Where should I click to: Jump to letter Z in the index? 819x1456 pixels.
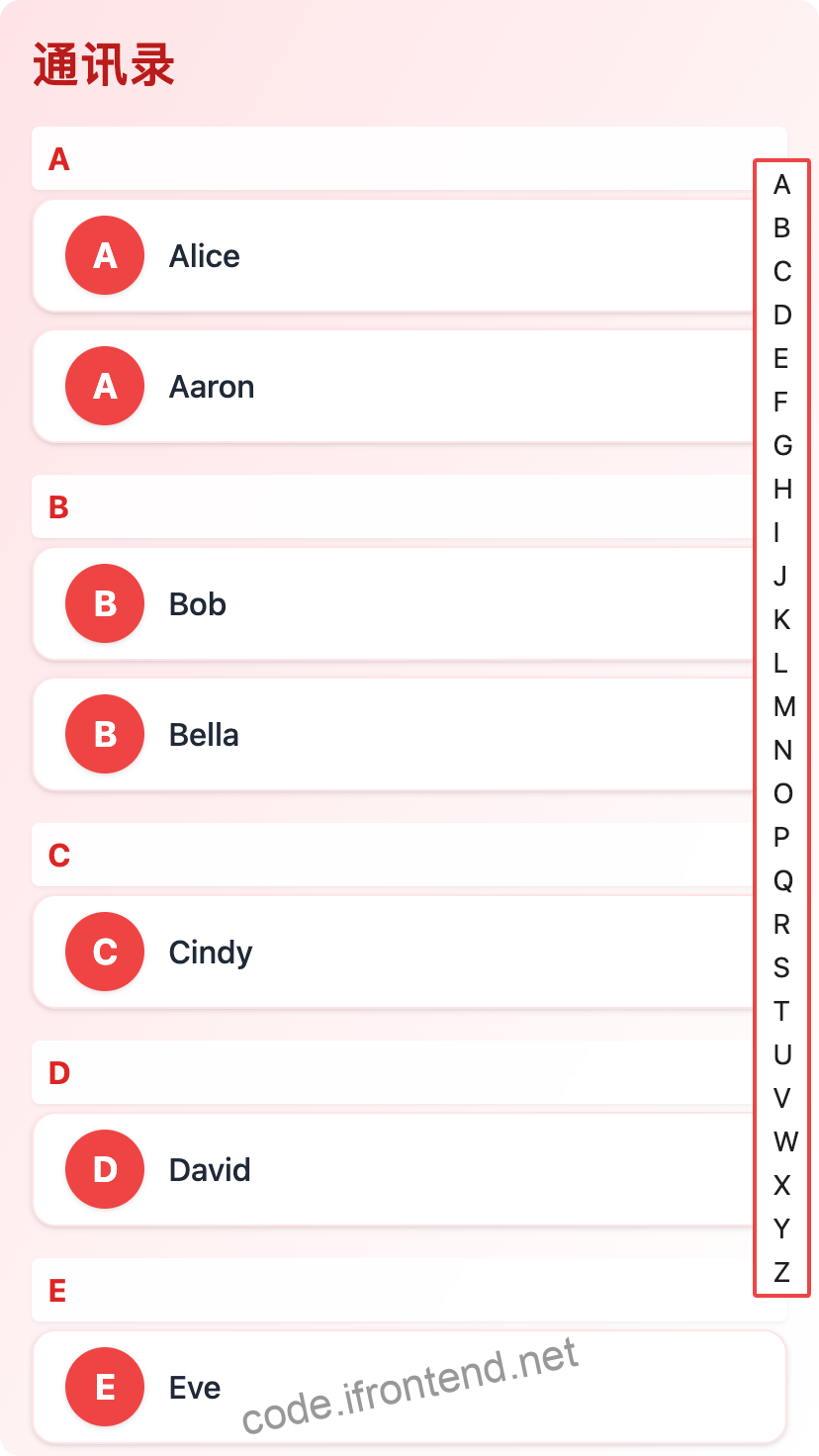coord(782,1273)
